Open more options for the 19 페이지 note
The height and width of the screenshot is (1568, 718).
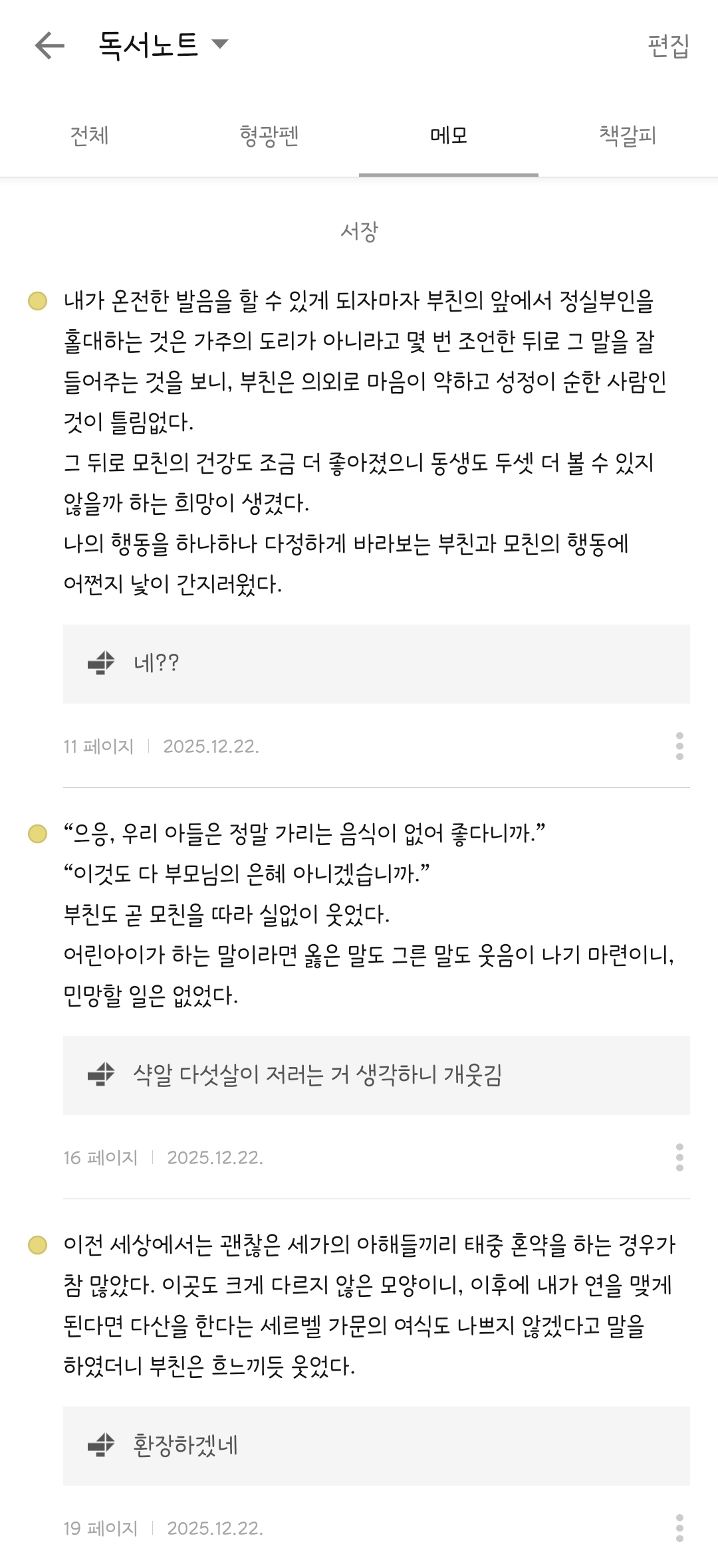point(679,1528)
